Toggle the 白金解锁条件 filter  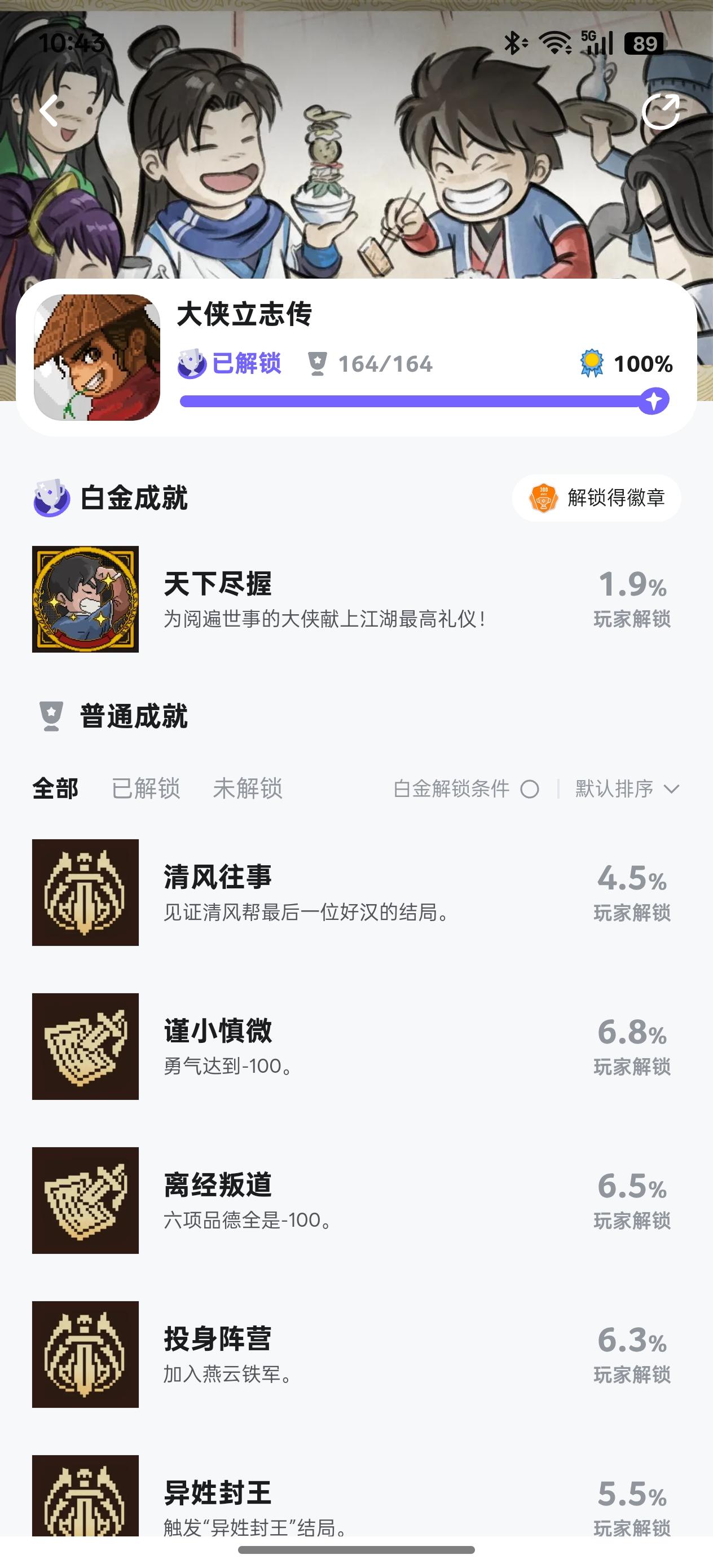point(466,789)
